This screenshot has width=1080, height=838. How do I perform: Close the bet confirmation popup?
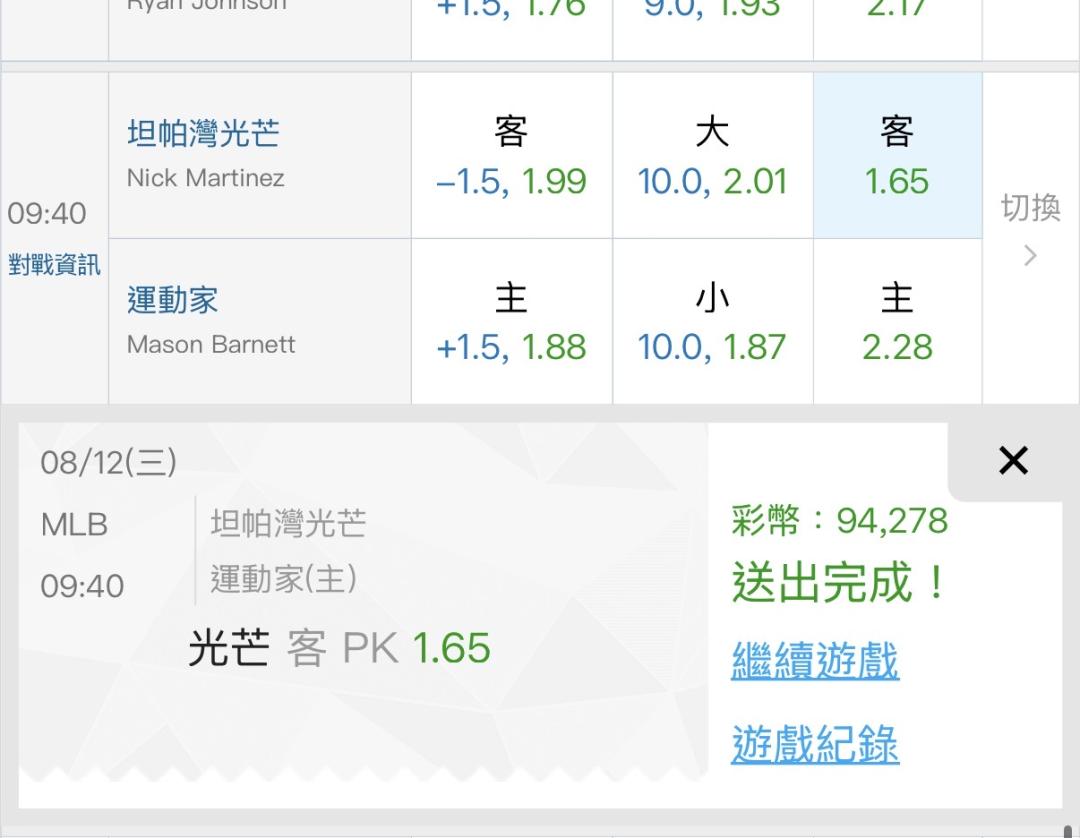pos(1013,460)
